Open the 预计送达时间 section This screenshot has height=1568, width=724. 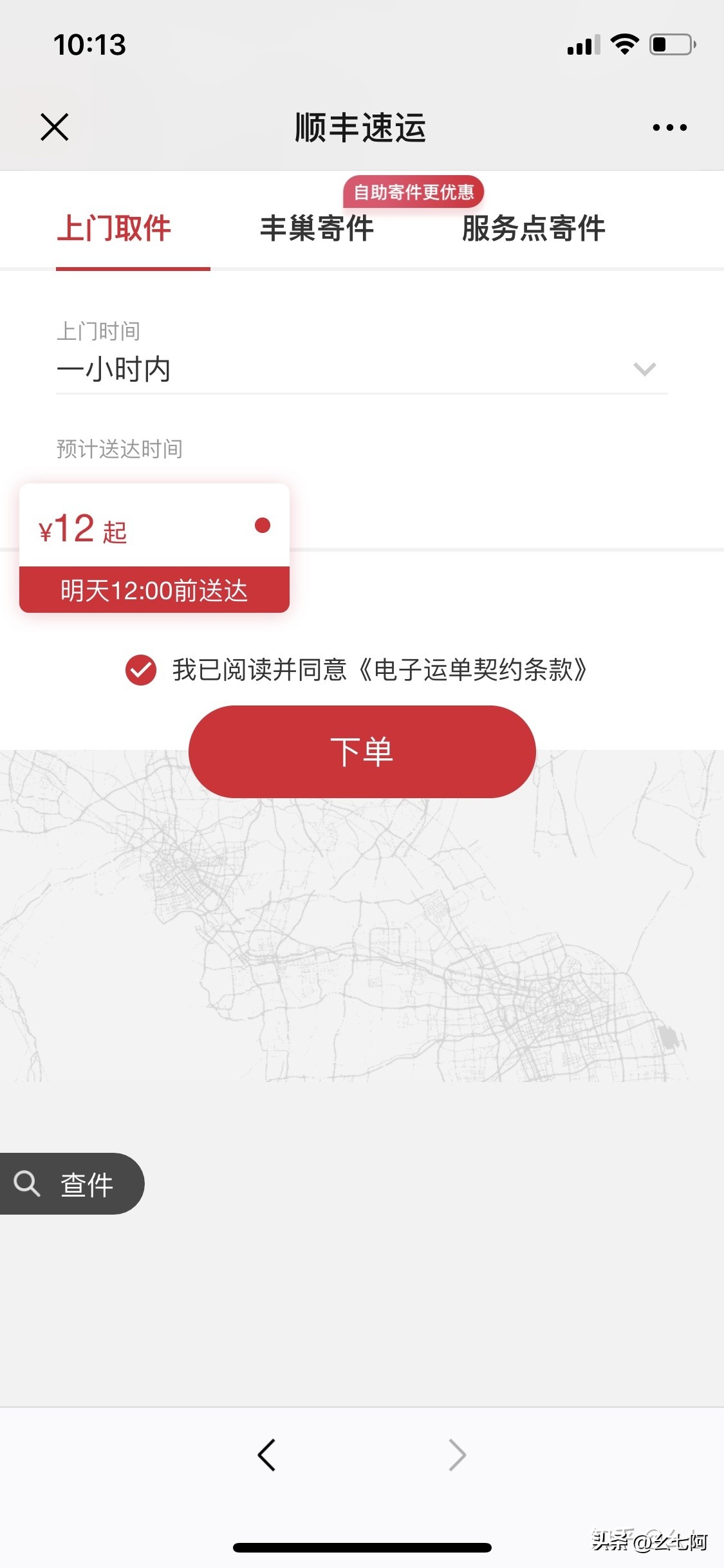pyautogui.click(x=118, y=449)
